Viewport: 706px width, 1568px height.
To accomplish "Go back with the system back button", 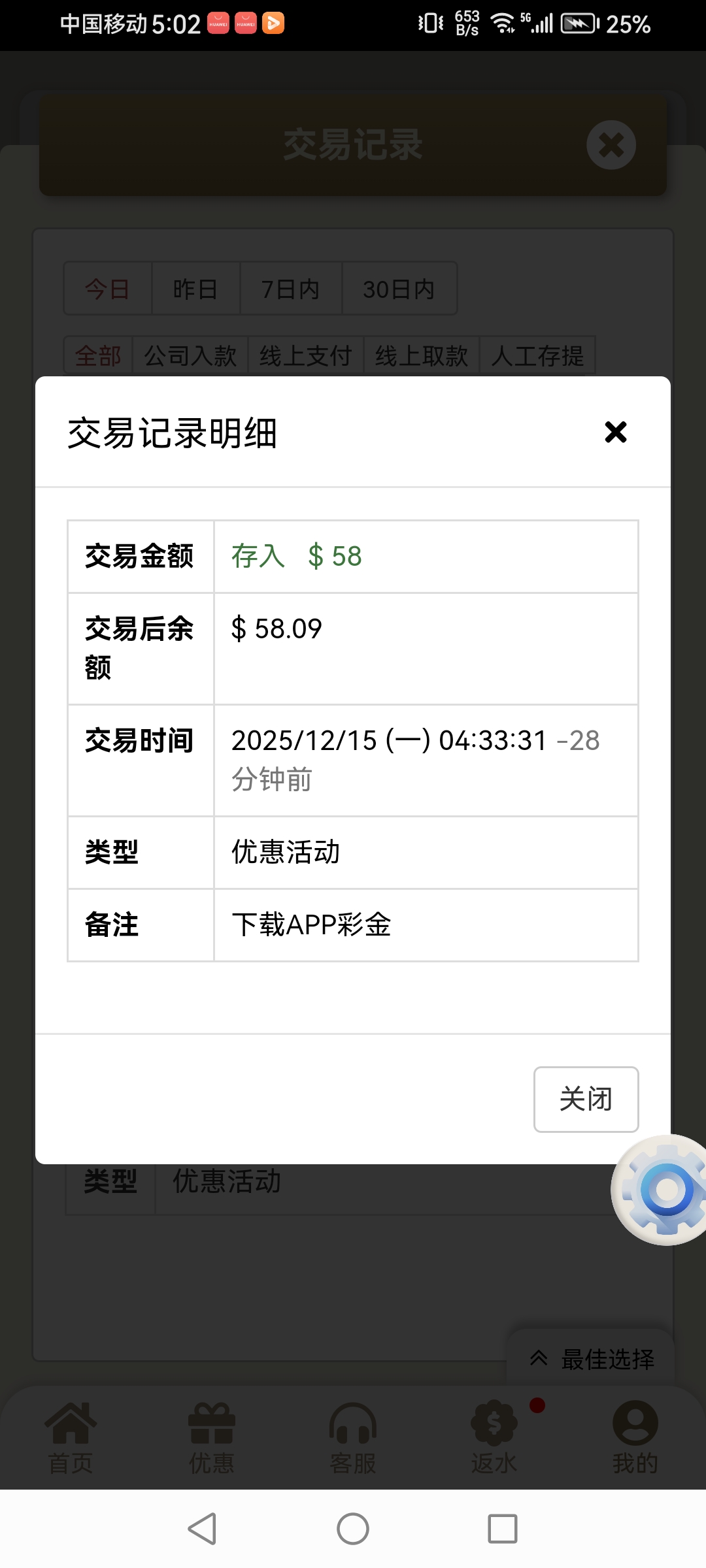I will coord(202,1529).
